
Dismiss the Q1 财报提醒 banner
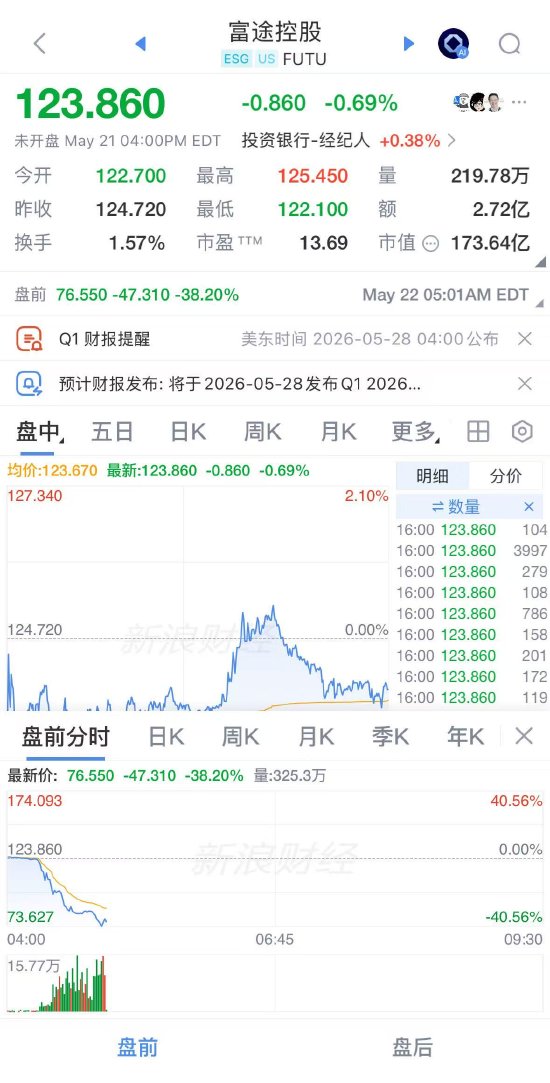(524, 338)
